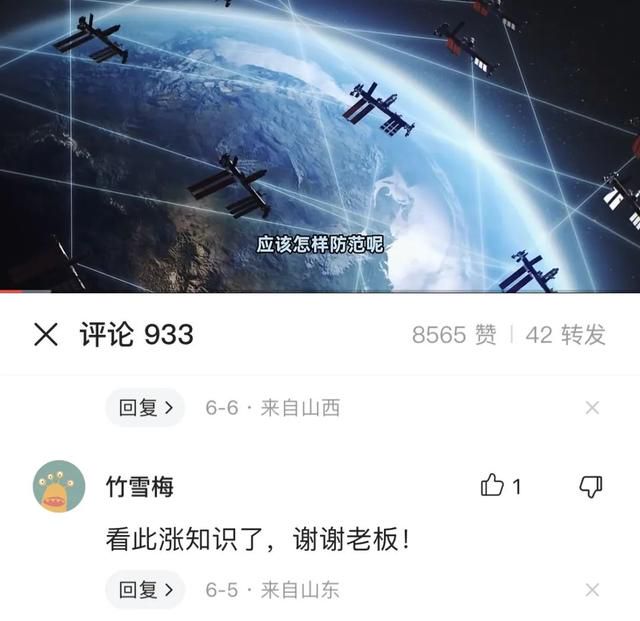Screen dimensions: 640x621
Task: Open 竹雪梅's username
Action: pyautogui.click(x=140, y=487)
